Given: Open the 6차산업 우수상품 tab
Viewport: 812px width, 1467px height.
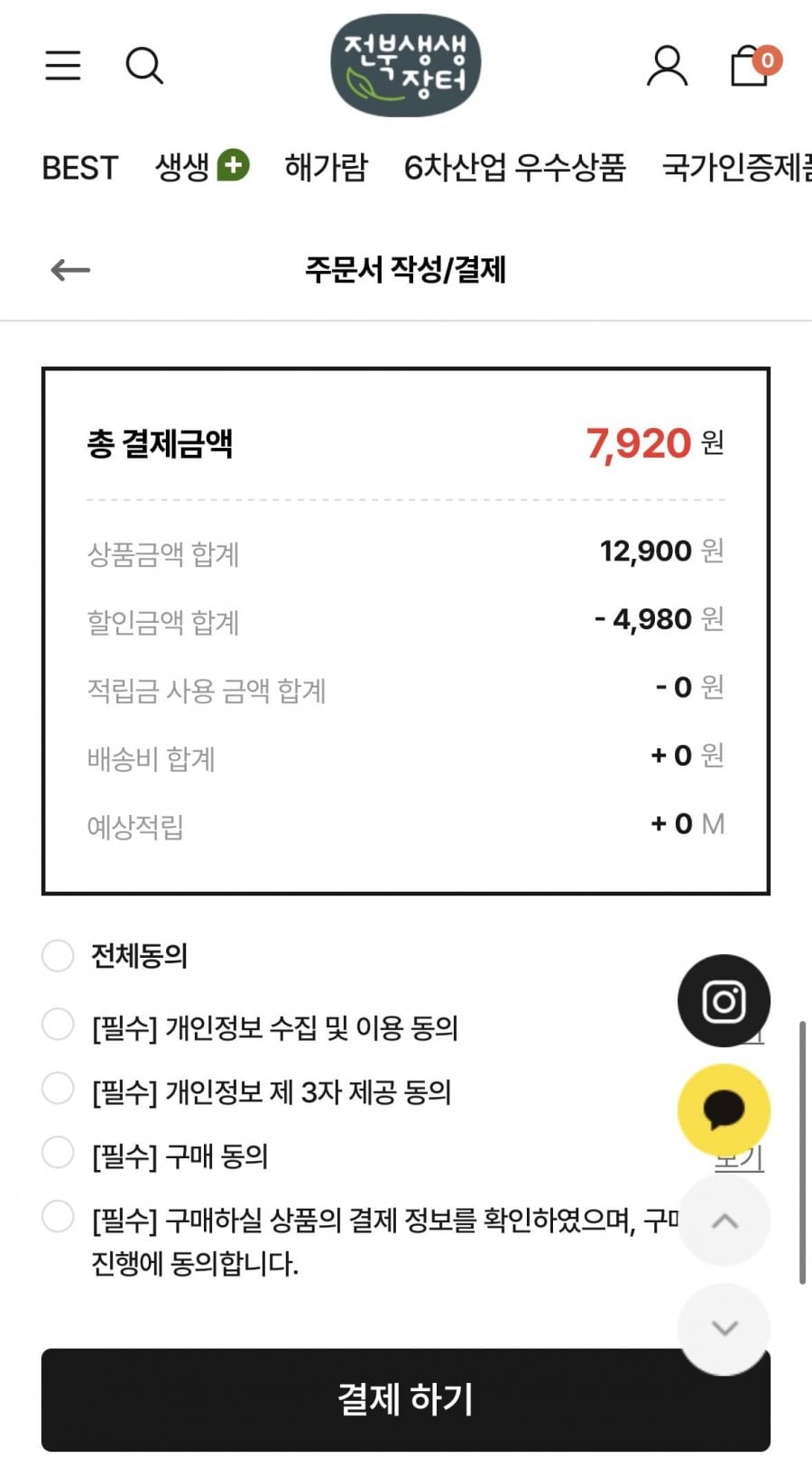Looking at the screenshot, I should point(514,168).
